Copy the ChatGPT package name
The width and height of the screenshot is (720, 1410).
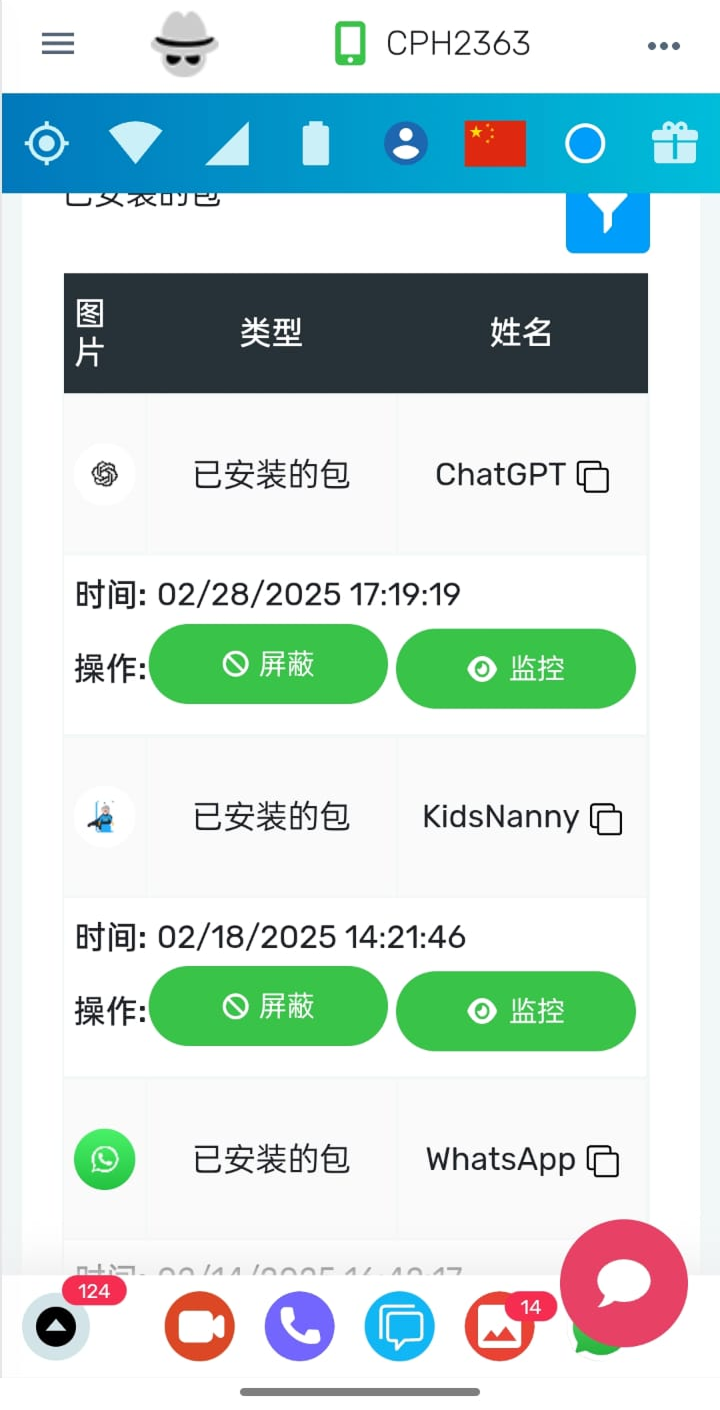tap(593, 477)
